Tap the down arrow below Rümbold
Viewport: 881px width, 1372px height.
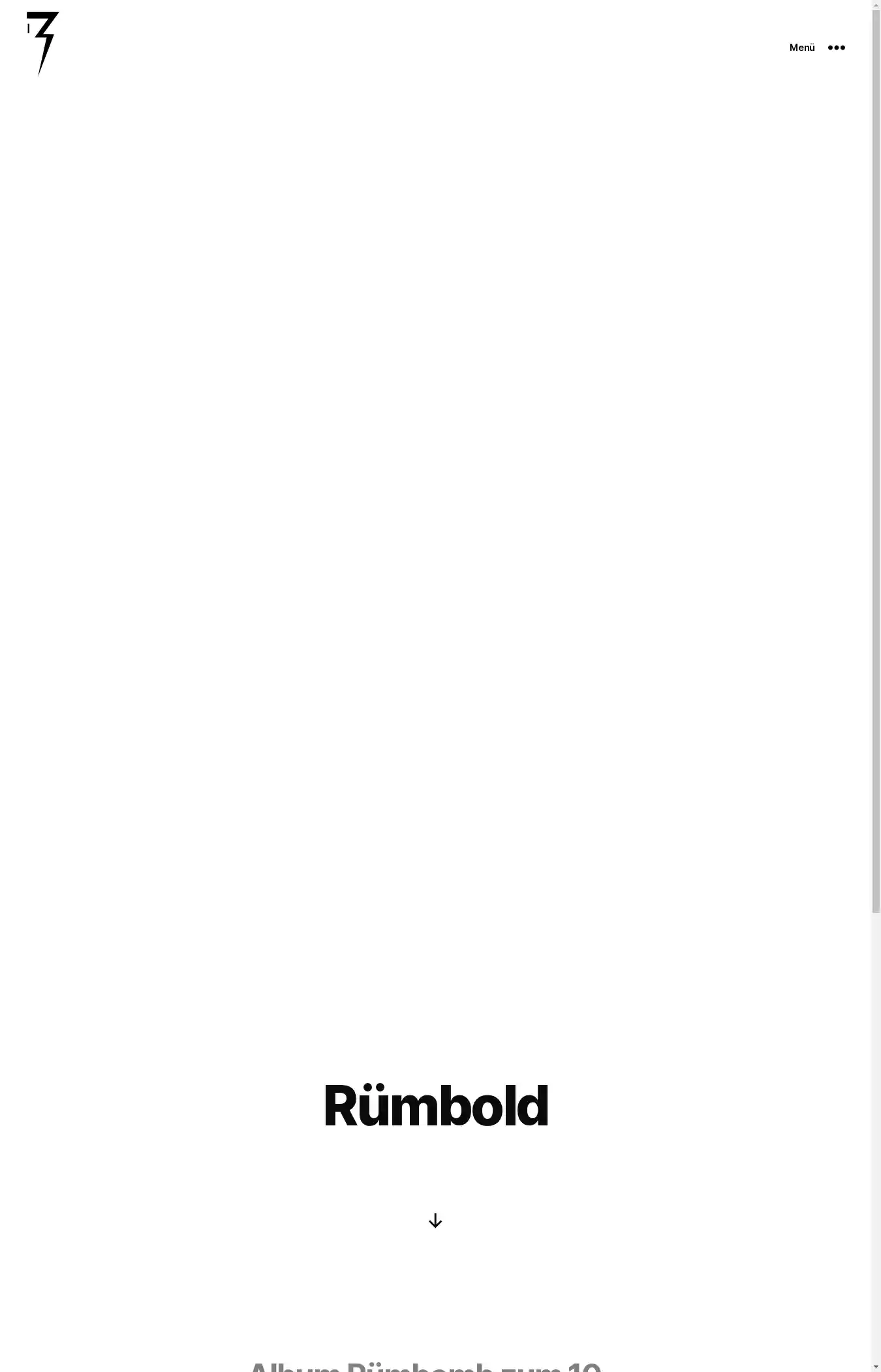coord(435,1220)
